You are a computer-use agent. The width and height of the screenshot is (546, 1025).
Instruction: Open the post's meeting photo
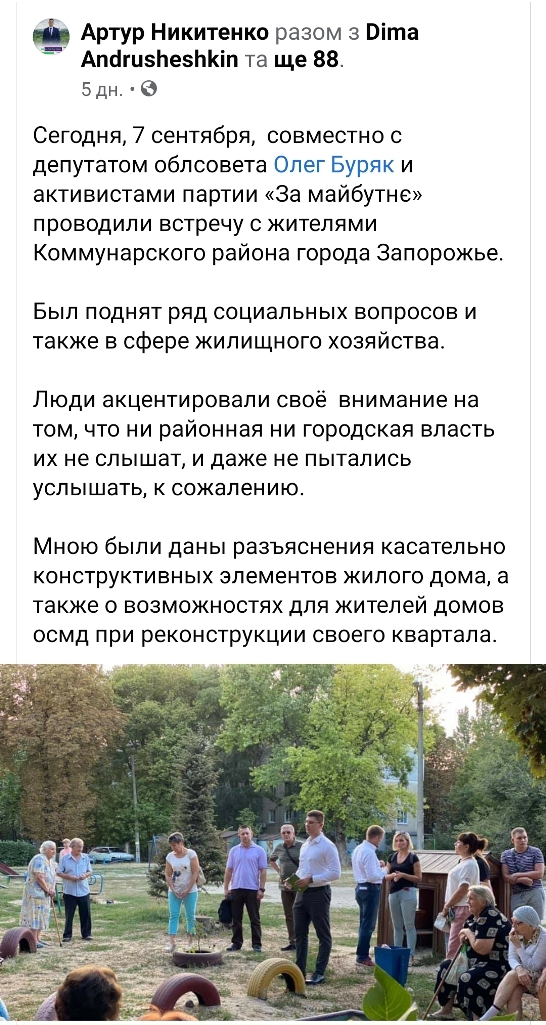click(x=273, y=842)
